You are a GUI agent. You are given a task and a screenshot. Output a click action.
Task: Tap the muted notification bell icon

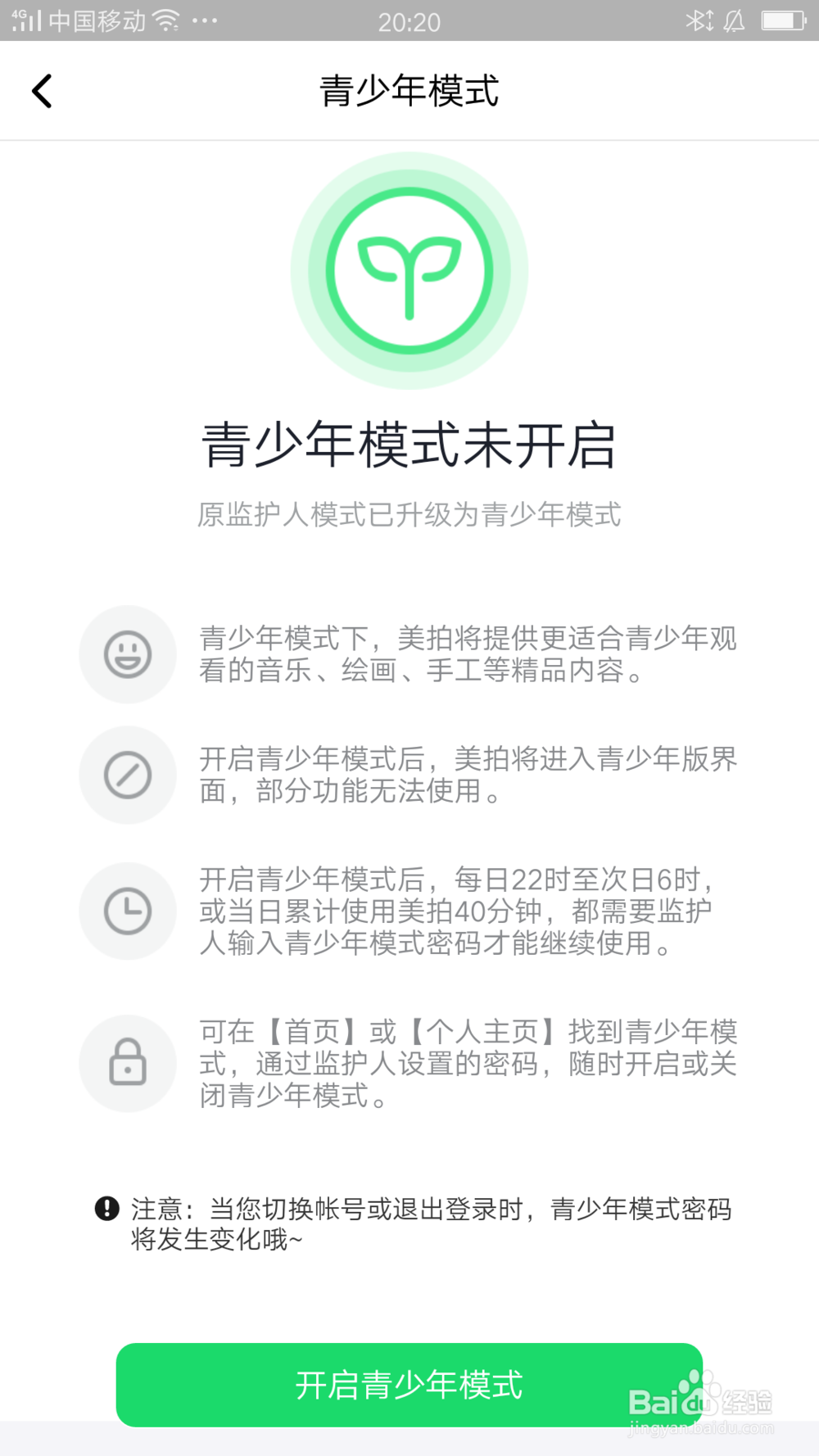pos(735,21)
